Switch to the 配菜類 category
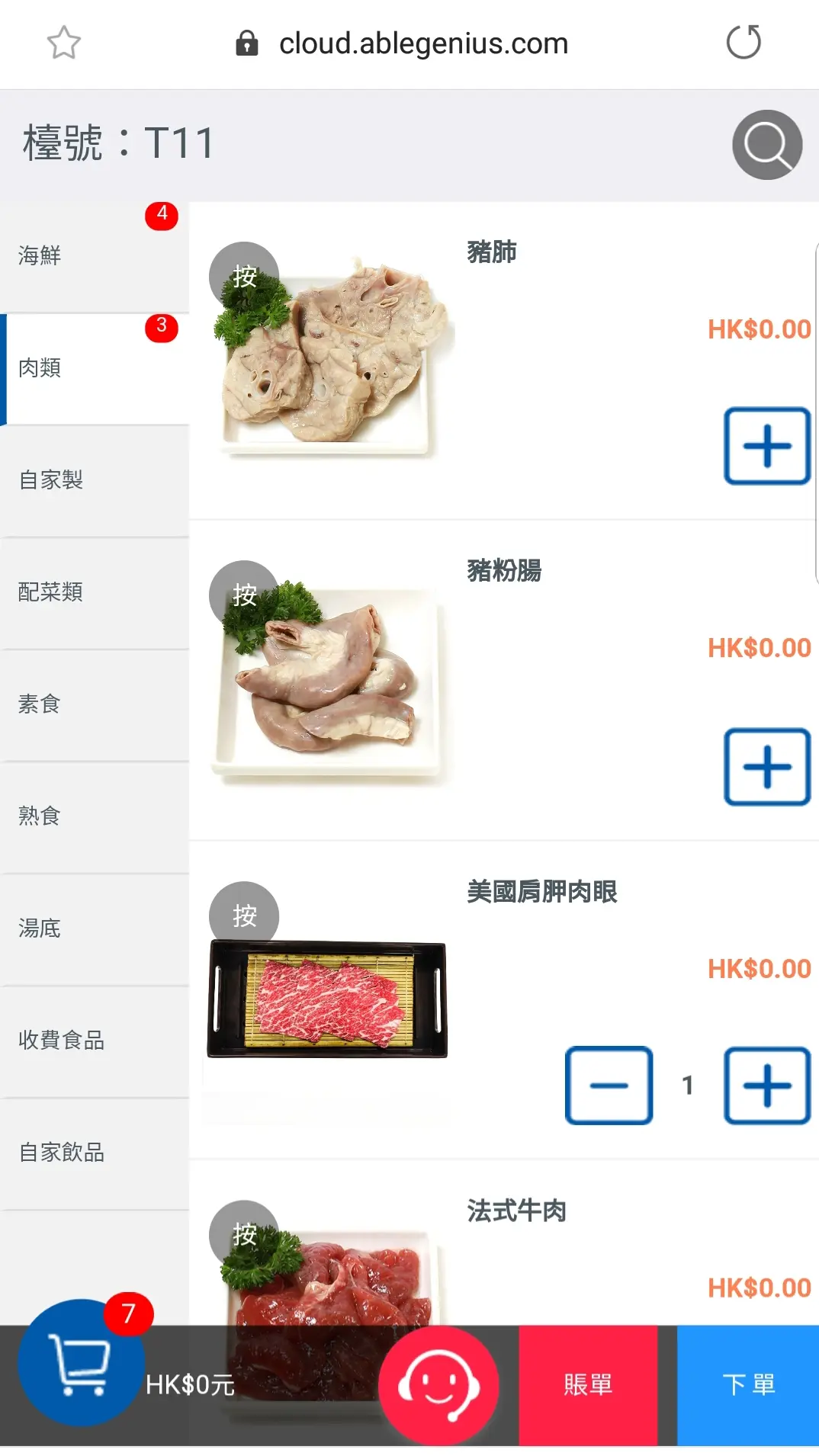 pos(94,592)
